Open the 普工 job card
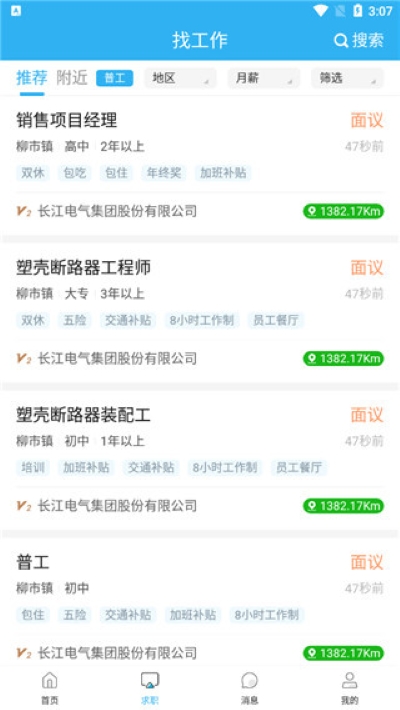 200,601
